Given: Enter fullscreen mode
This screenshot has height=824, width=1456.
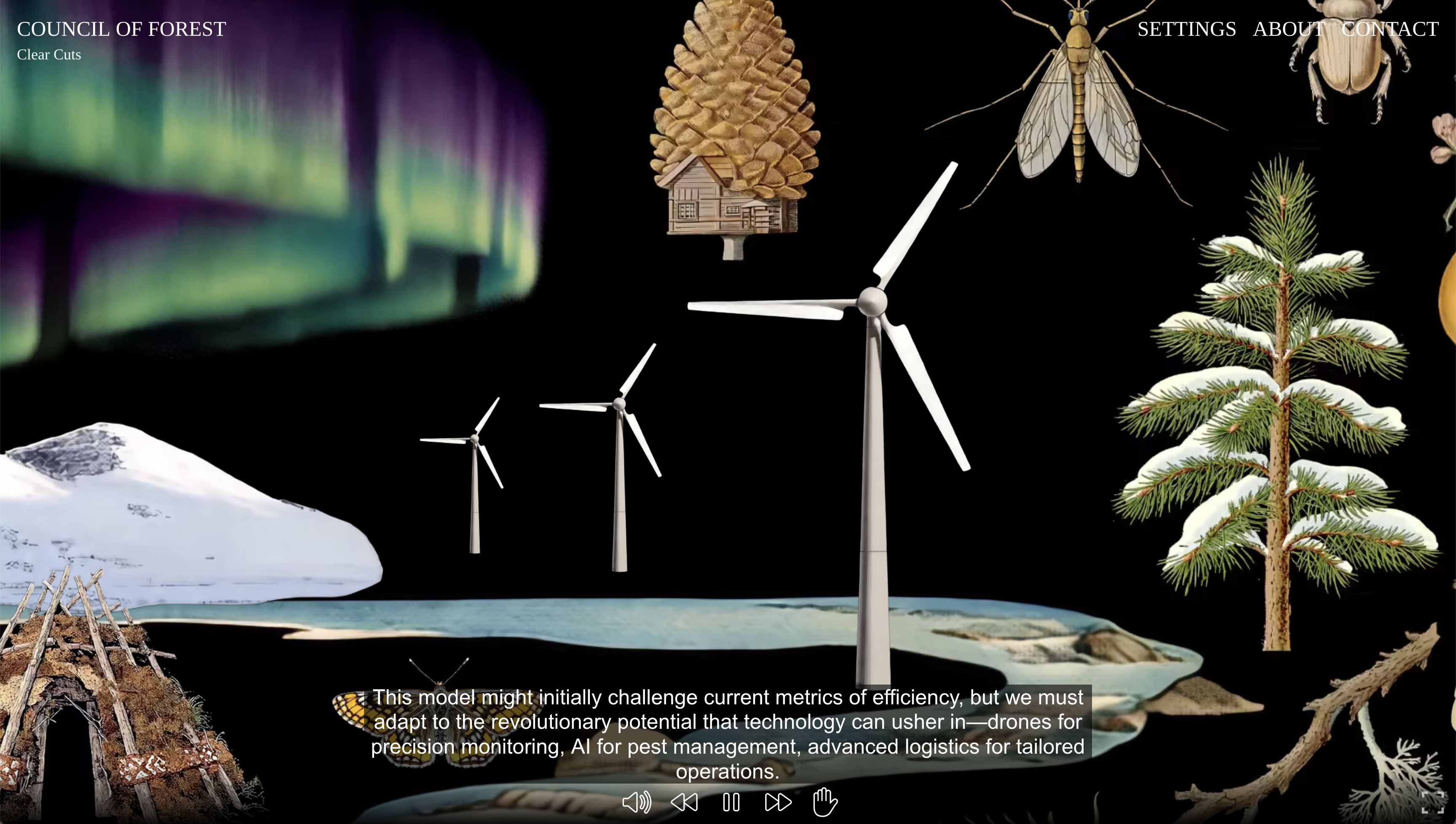Looking at the screenshot, I should (1432, 802).
